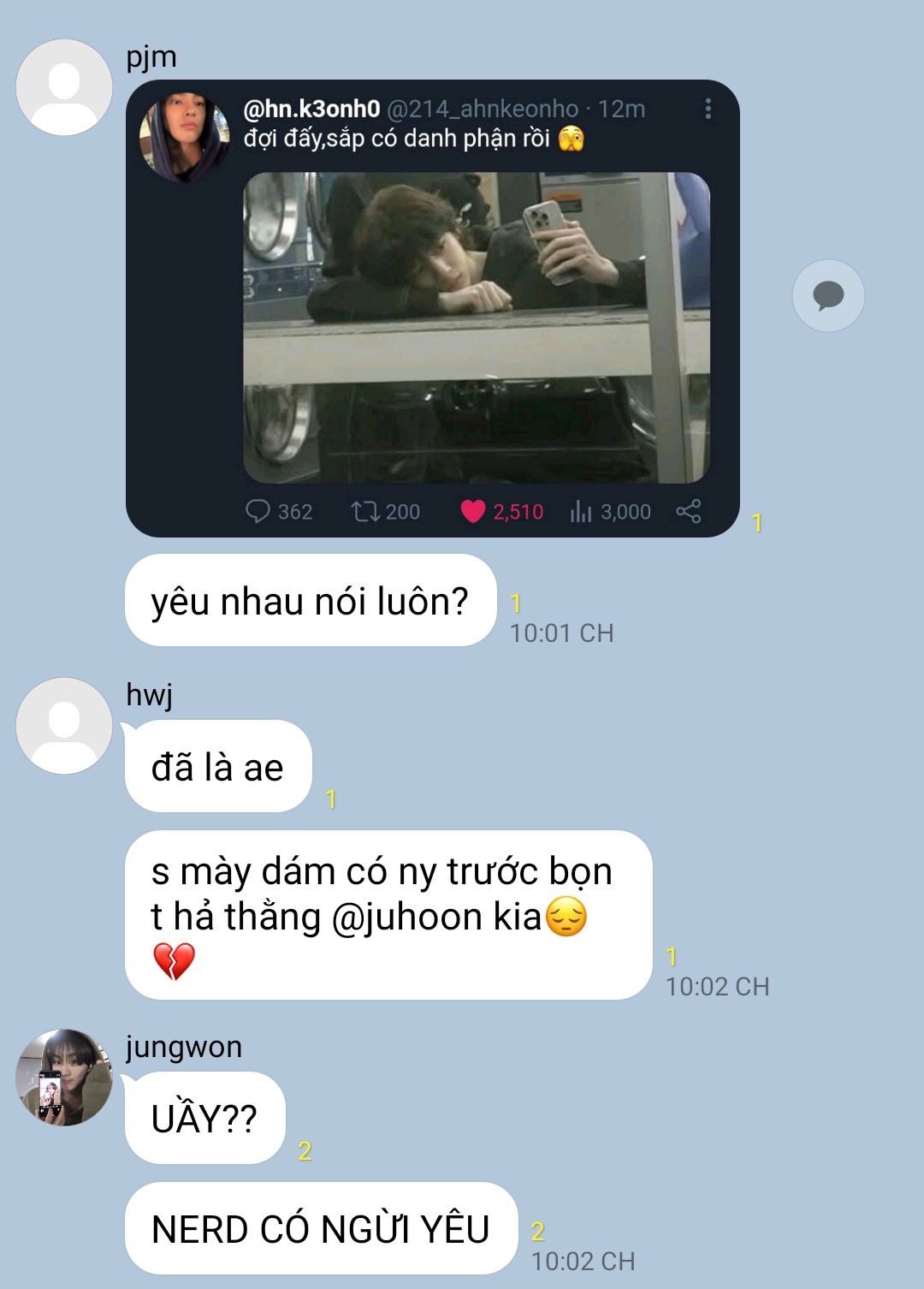Open the tweet screenshot image sent by pjm
This screenshot has width=924, height=1289.
[x=432, y=308]
